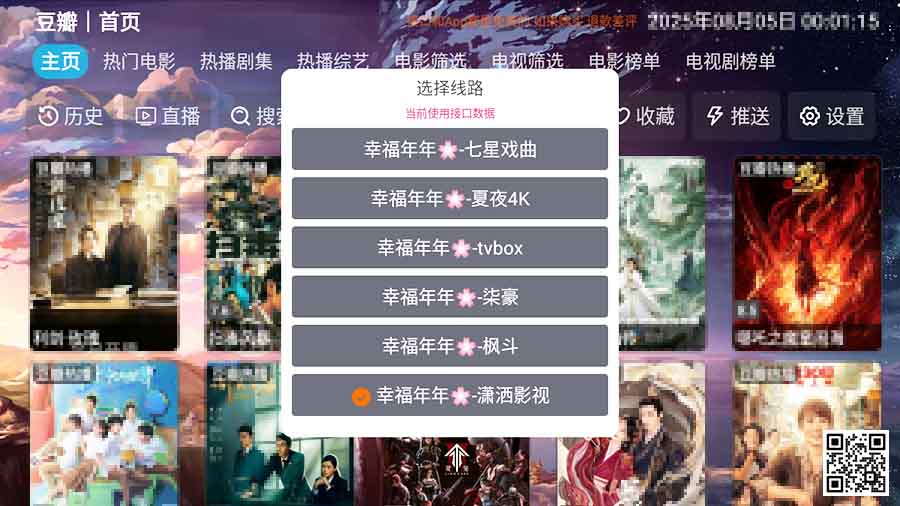This screenshot has height=506, width=900.
Task: Open the 历史 watch history
Action: [x=70, y=116]
